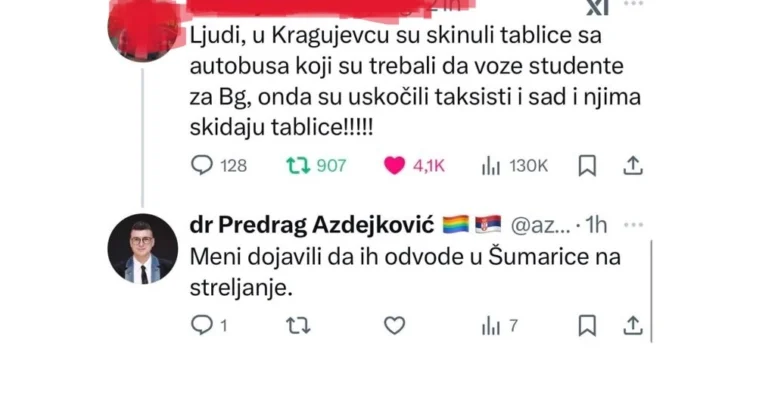784x420 pixels.
Task: Retweet Predrag Azdejković's reply
Action: click(297, 325)
